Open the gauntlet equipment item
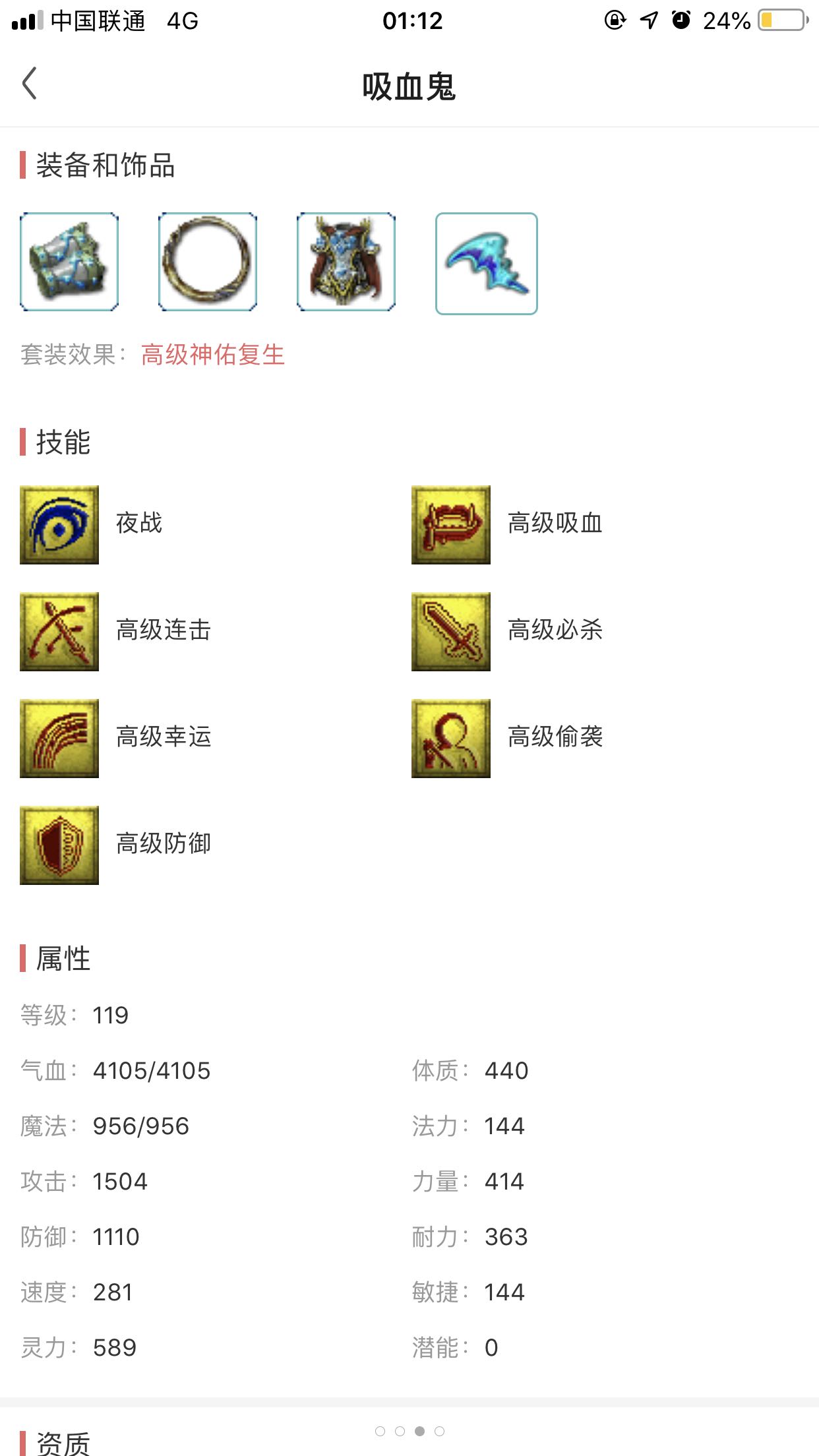 [x=69, y=262]
